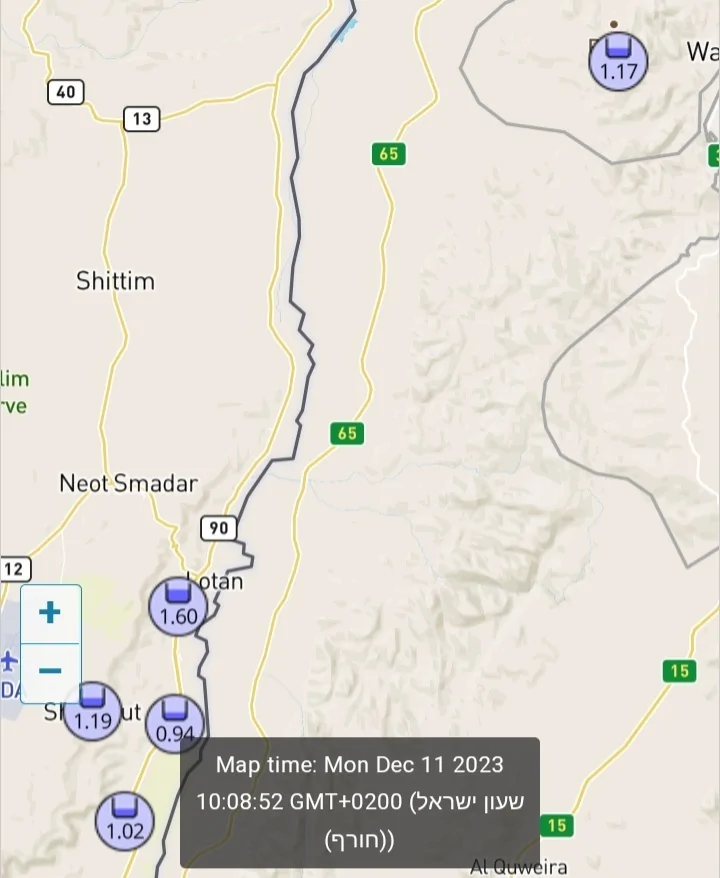Open the marker with value 1.02
Screen dimensions: 720x878
pyautogui.click(x=125, y=820)
